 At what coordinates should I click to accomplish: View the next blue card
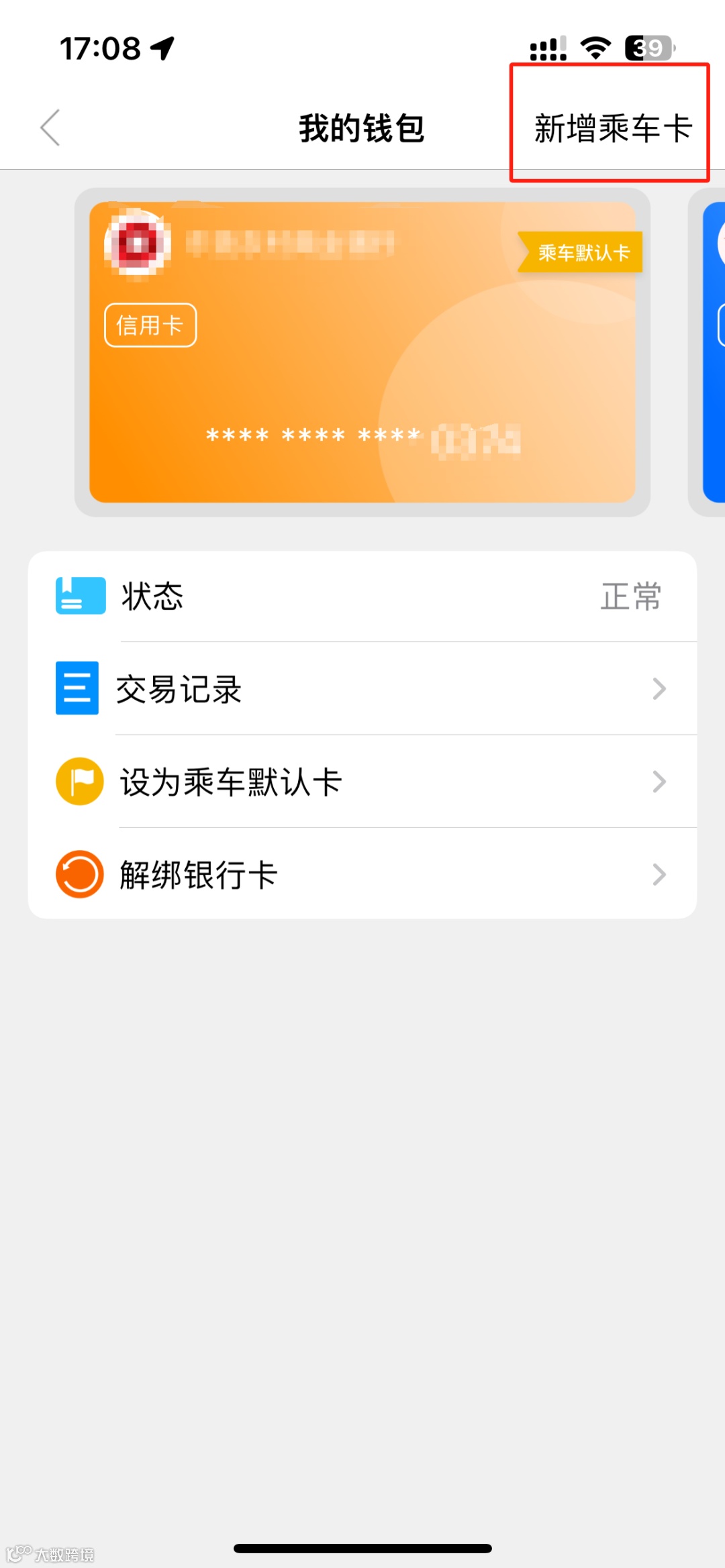tap(712, 352)
